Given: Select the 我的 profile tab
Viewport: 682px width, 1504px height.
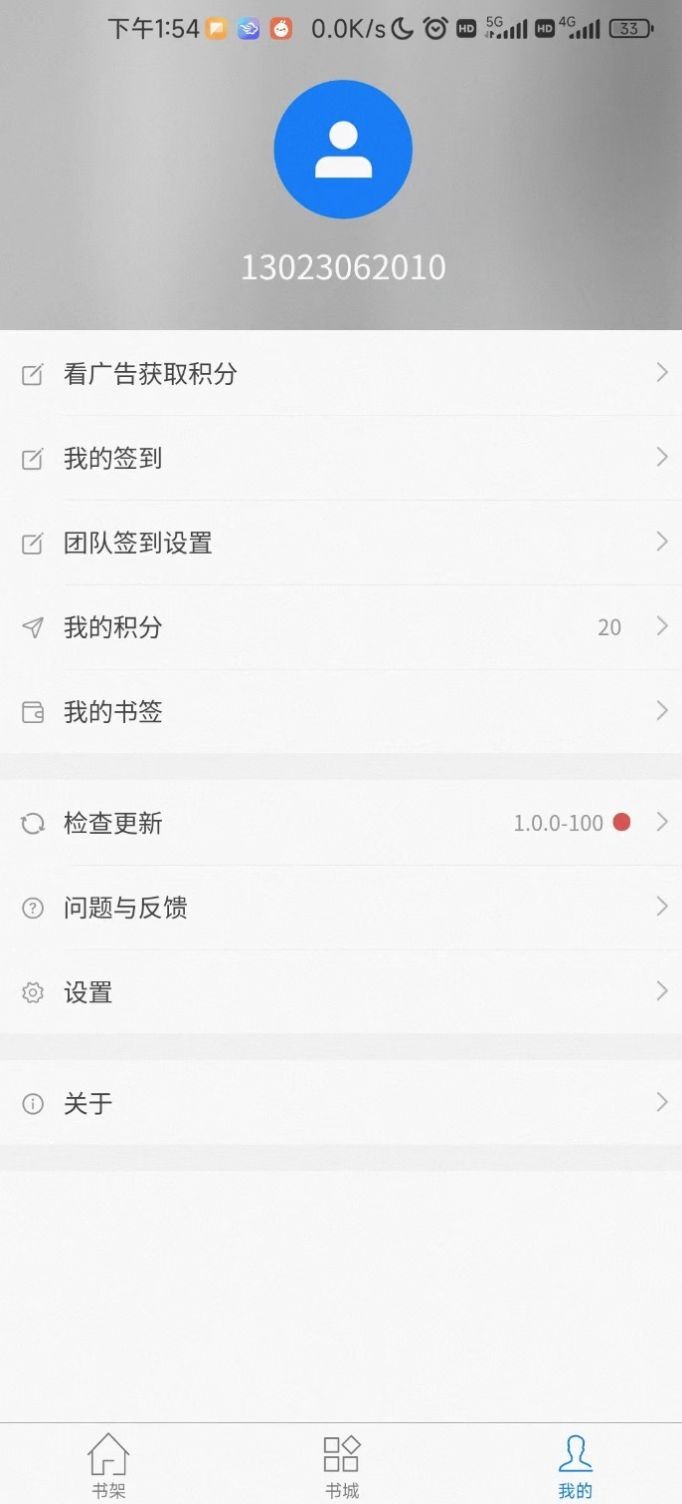Looking at the screenshot, I should (575, 1465).
